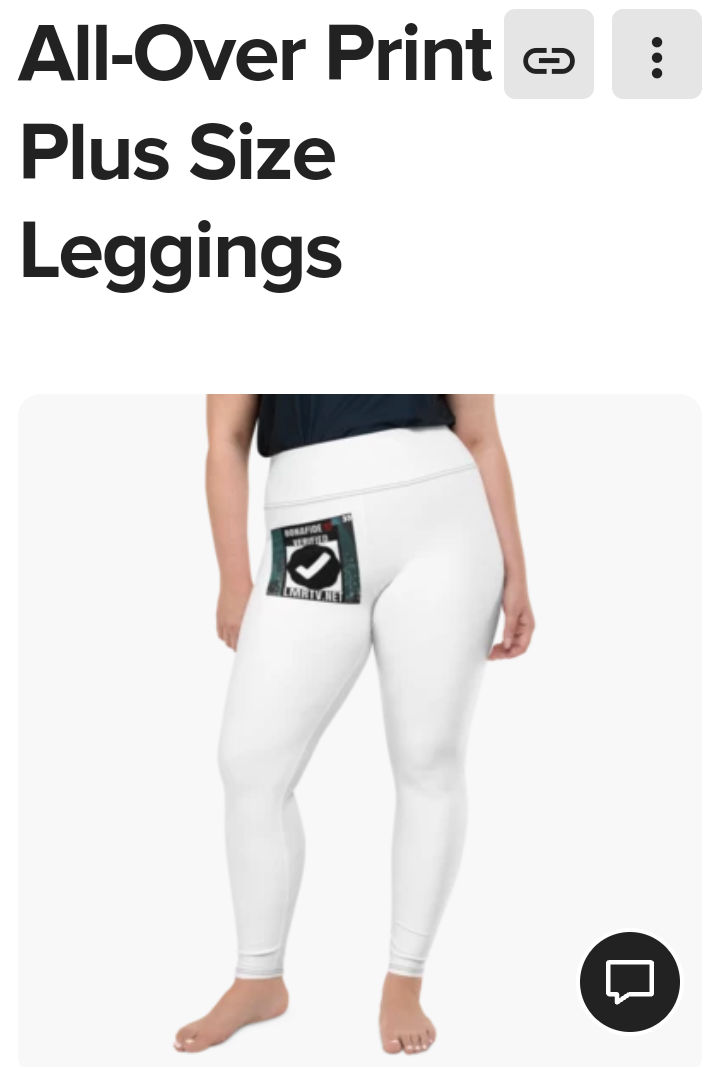720x1067 pixels.
Task: Open the chat support bubble
Action: tap(630, 981)
